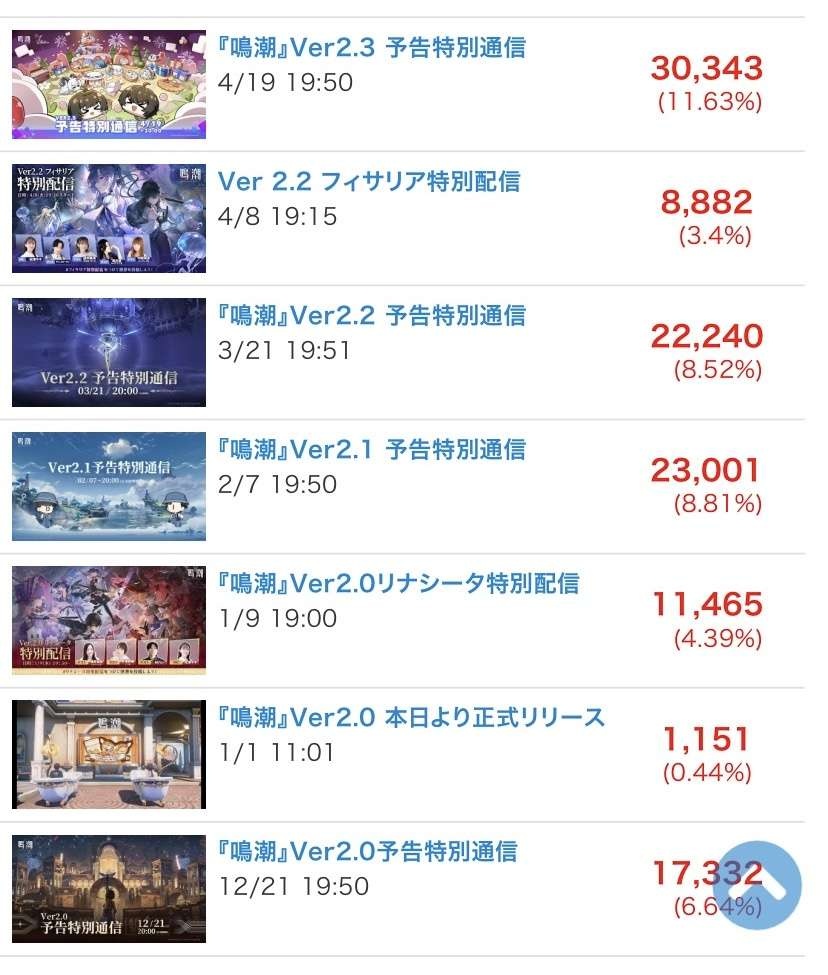Image resolution: width=828 pixels, height=975 pixels.
Task: Tap the back-to-top arrow button
Action: 757,886
